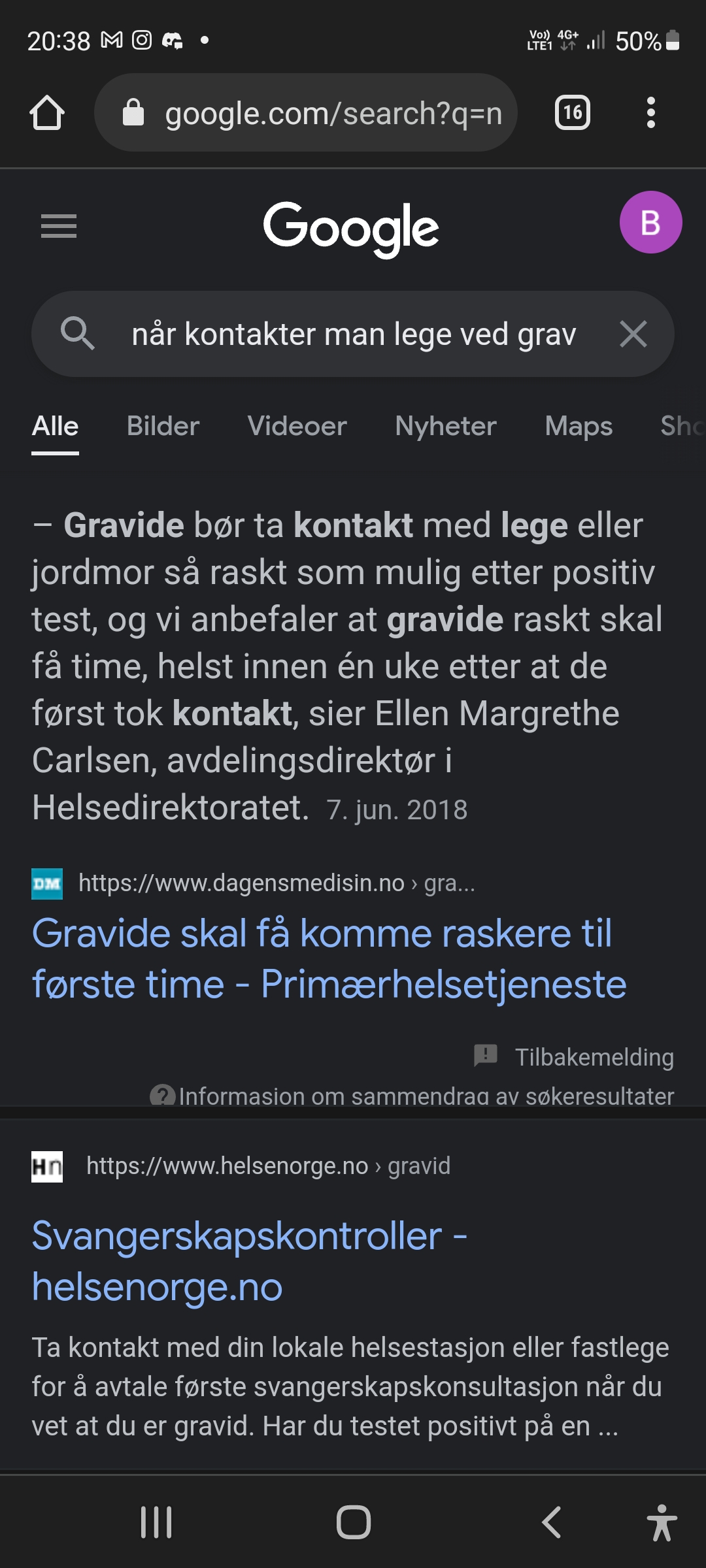Go to the browser home page
The width and height of the screenshot is (706, 1568).
coord(47,112)
